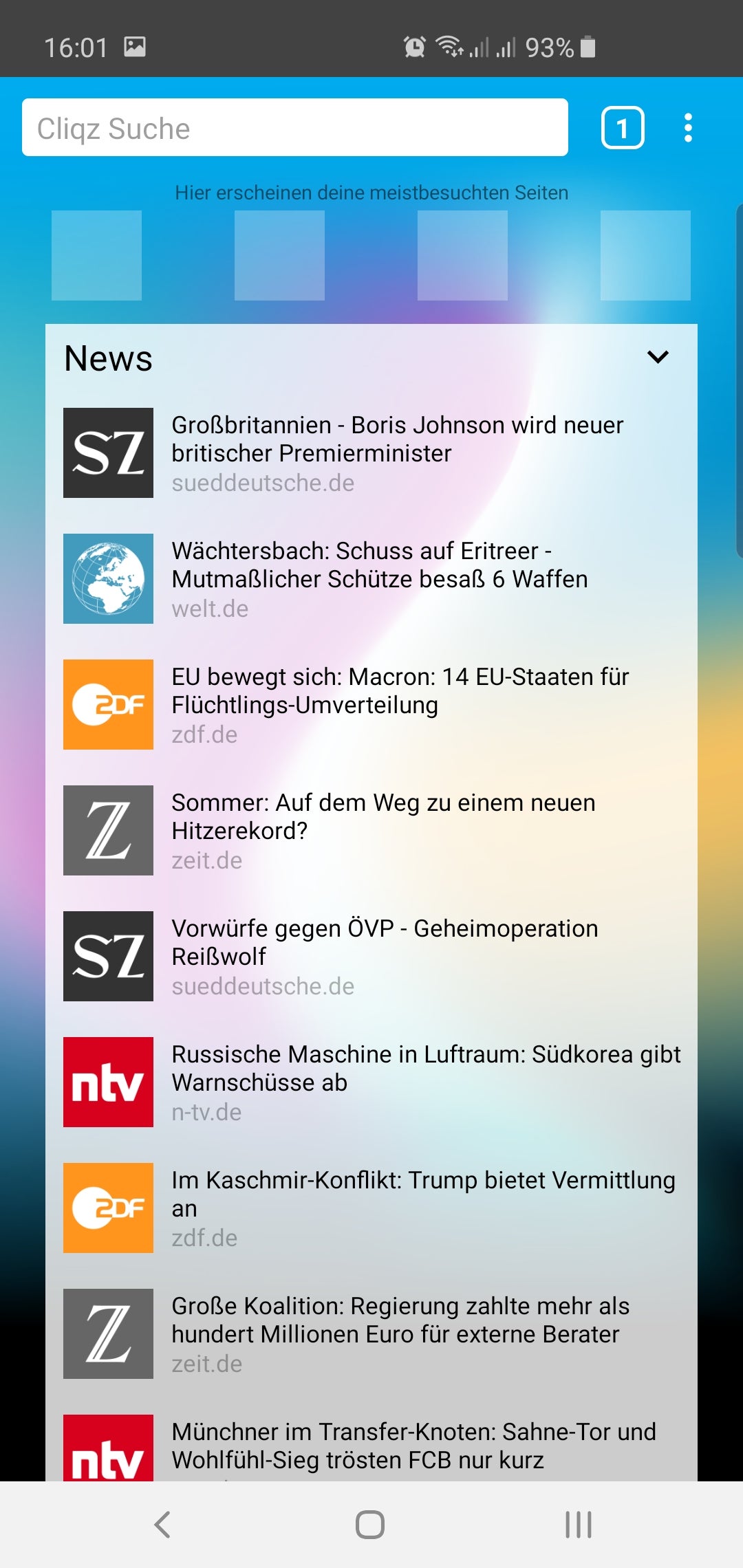
Task: Open the three-dot overflow menu
Action: click(x=688, y=128)
